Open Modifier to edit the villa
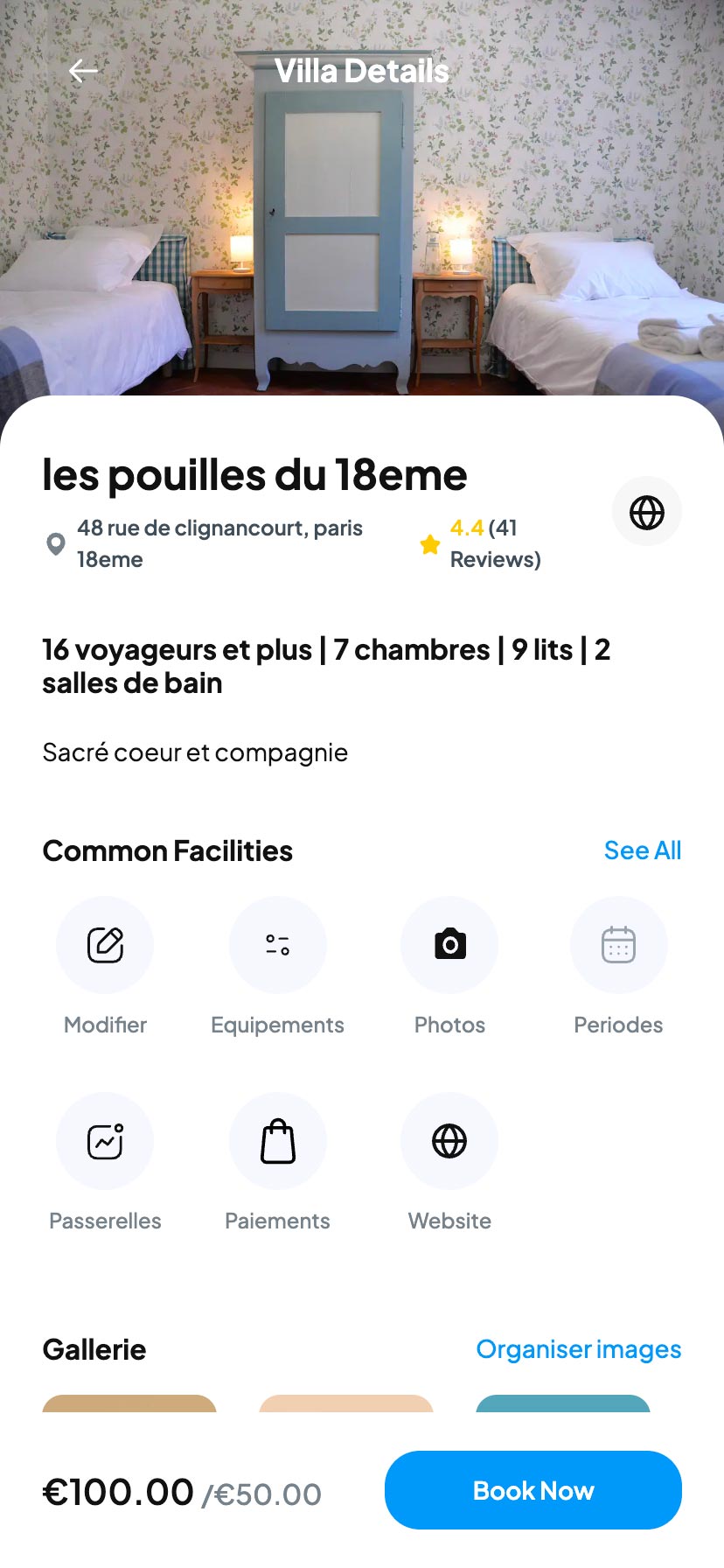Screen dimensions: 724x1568 (x=105, y=946)
